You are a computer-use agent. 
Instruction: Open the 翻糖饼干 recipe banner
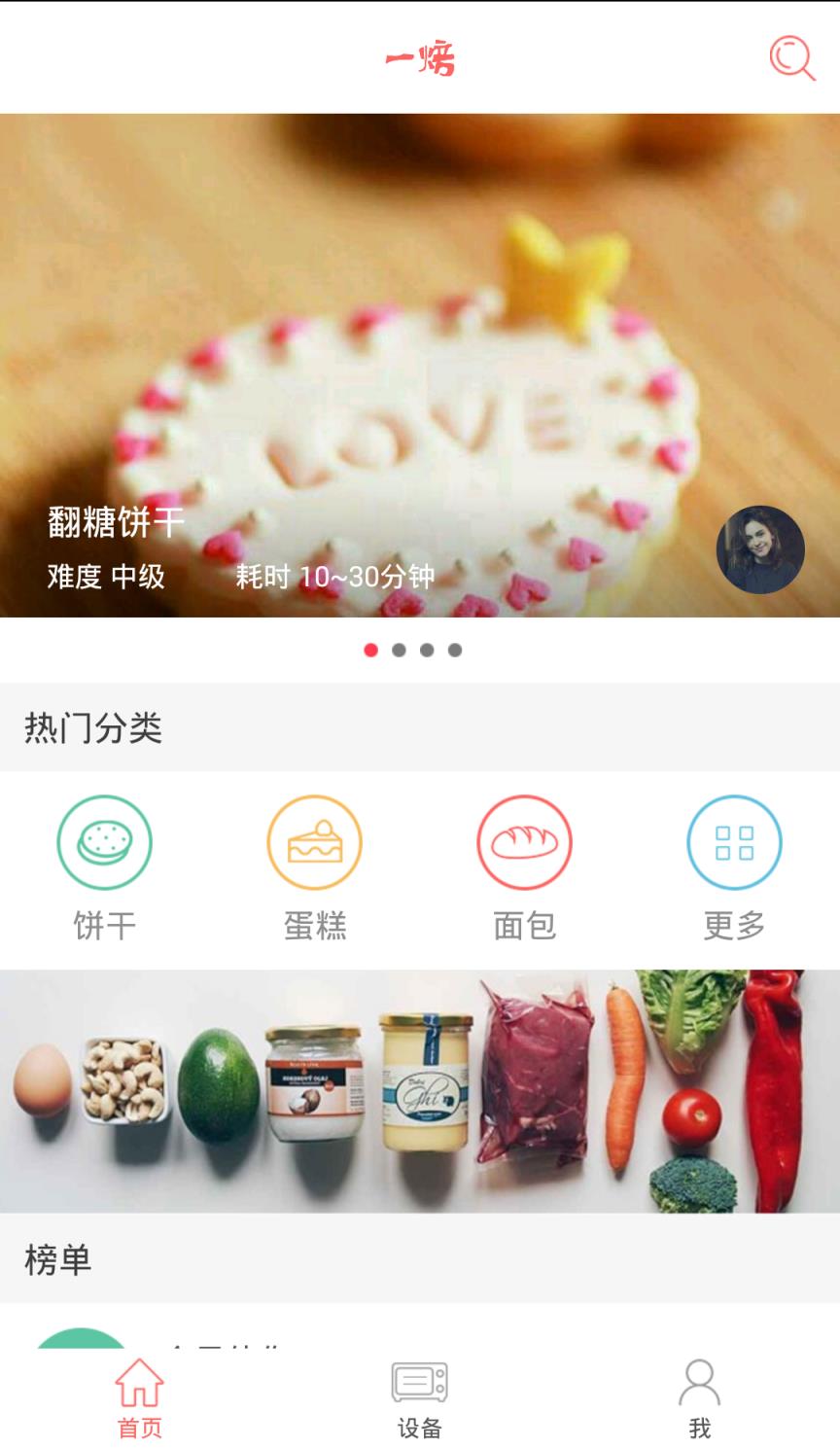420,370
